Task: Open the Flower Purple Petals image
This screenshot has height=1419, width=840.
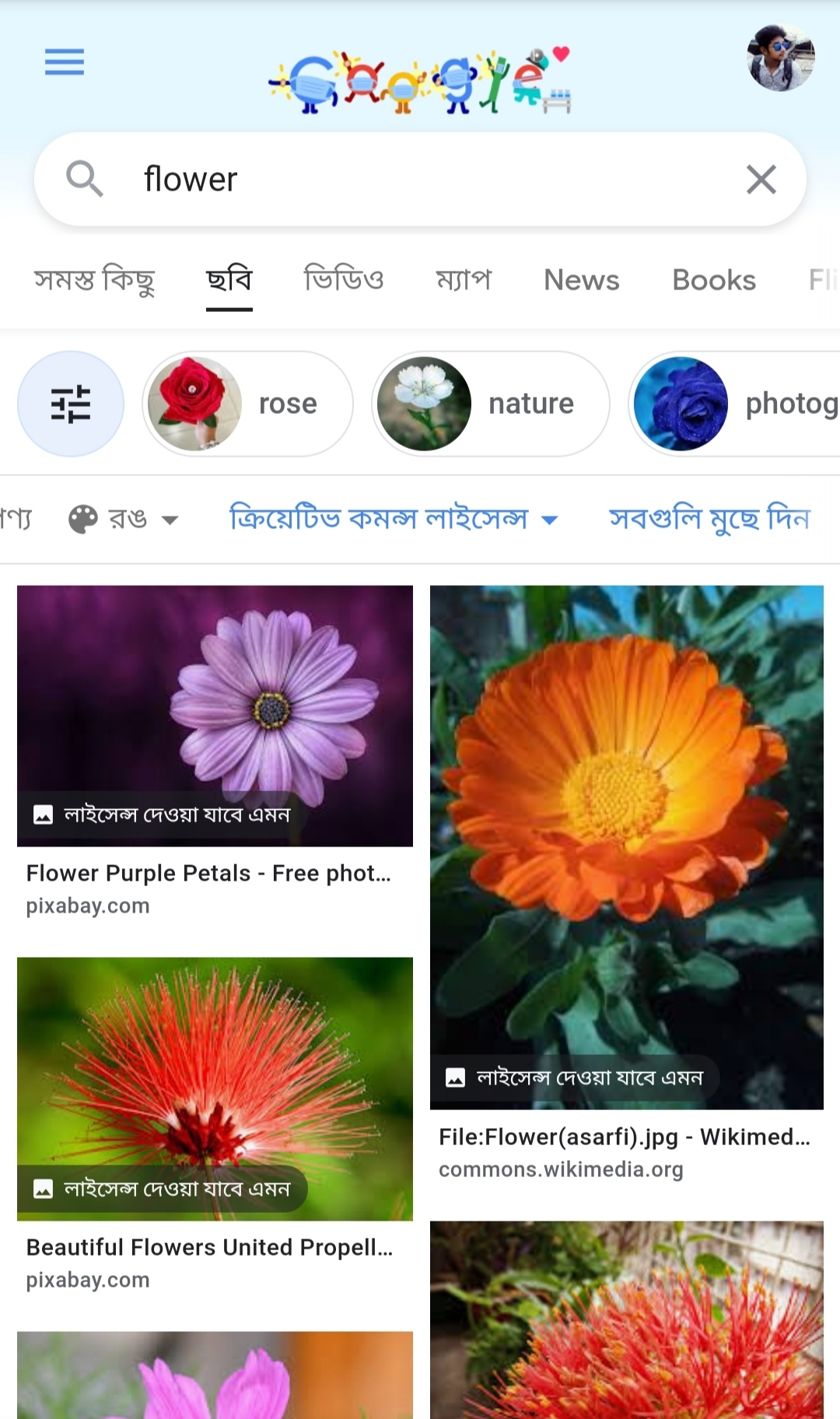Action: (x=215, y=716)
